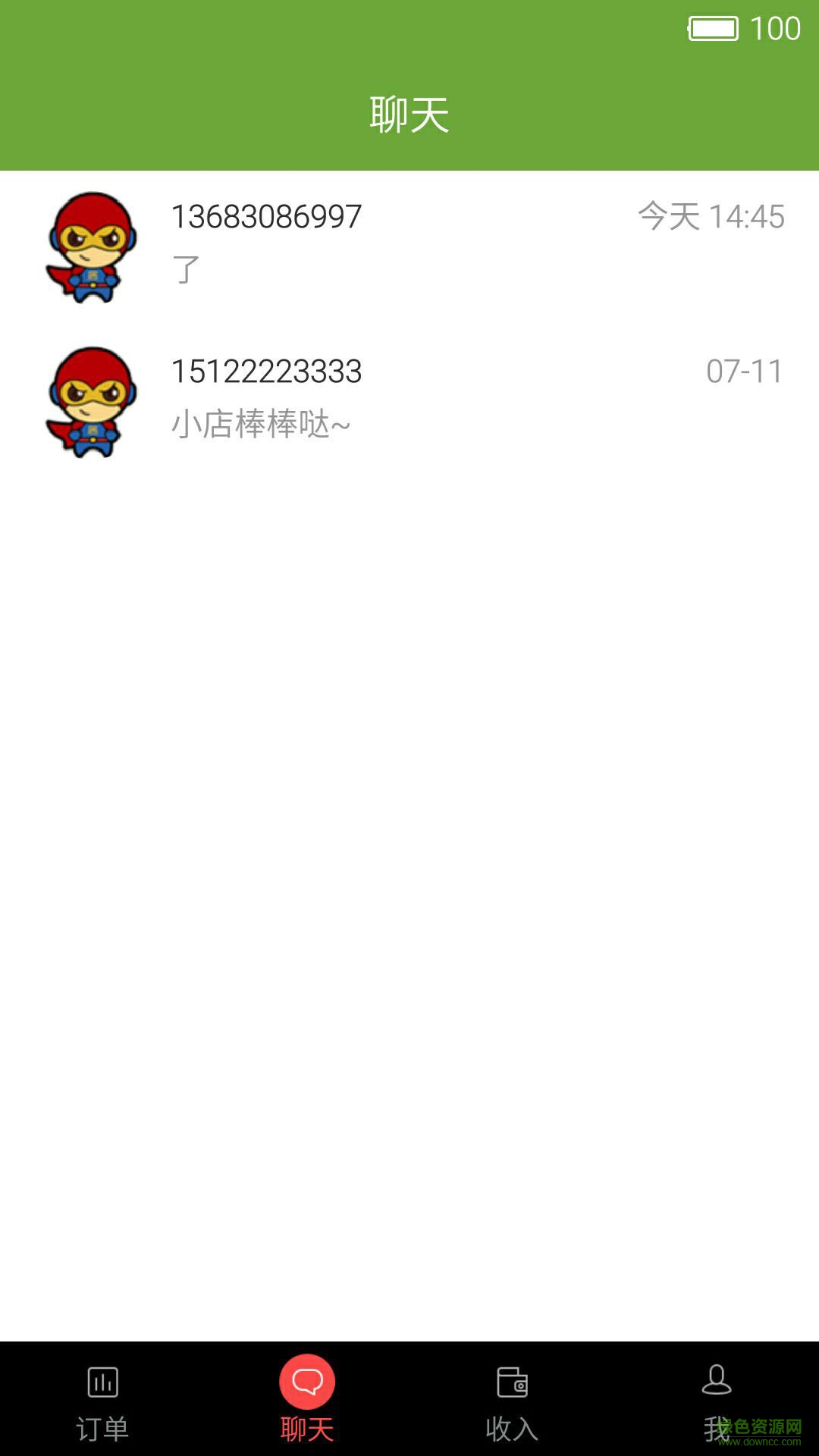Open the chat with 13683086997

coord(409,245)
